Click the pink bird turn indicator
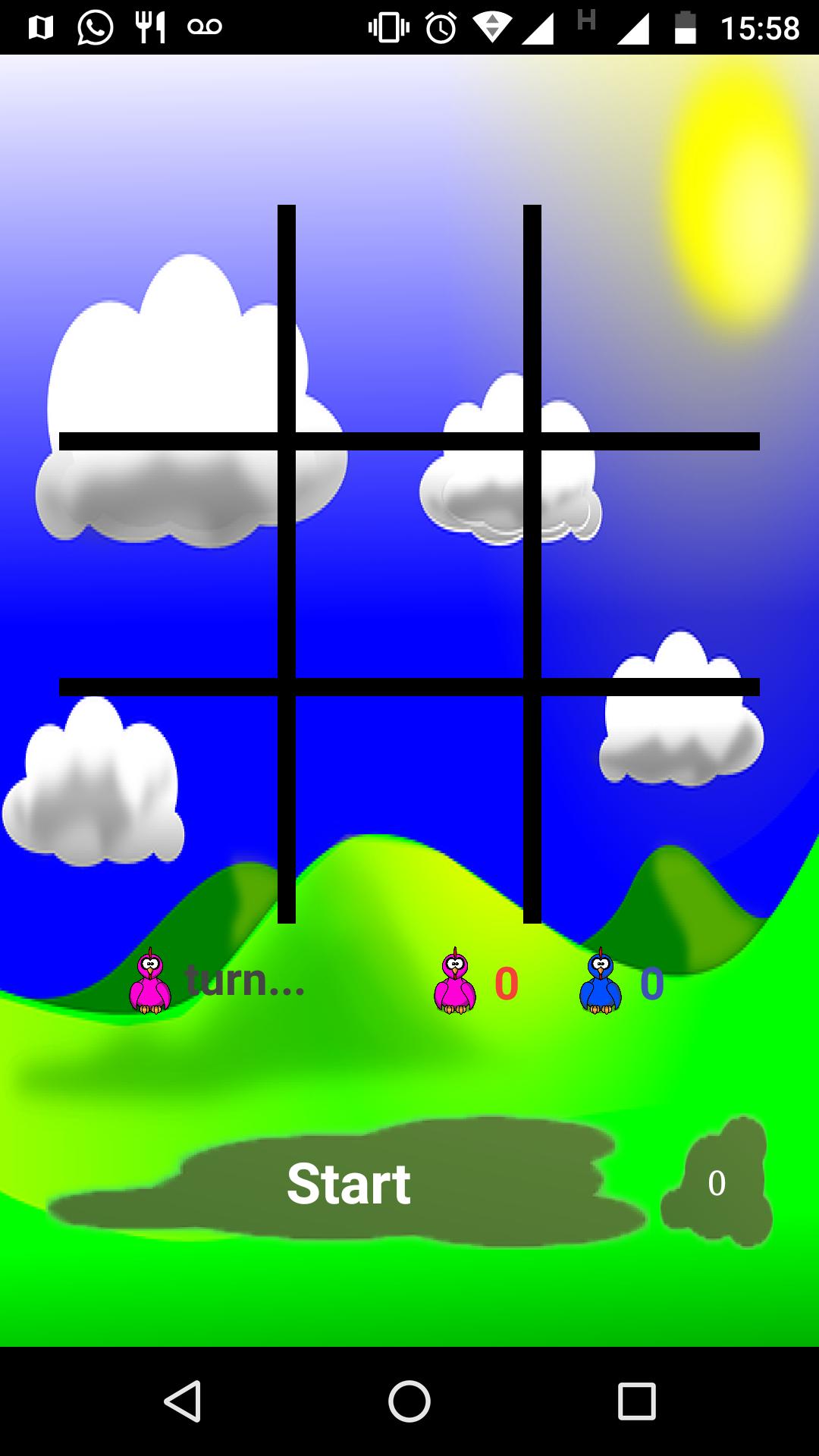The height and width of the screenshot is (1456, 819). 152,982
